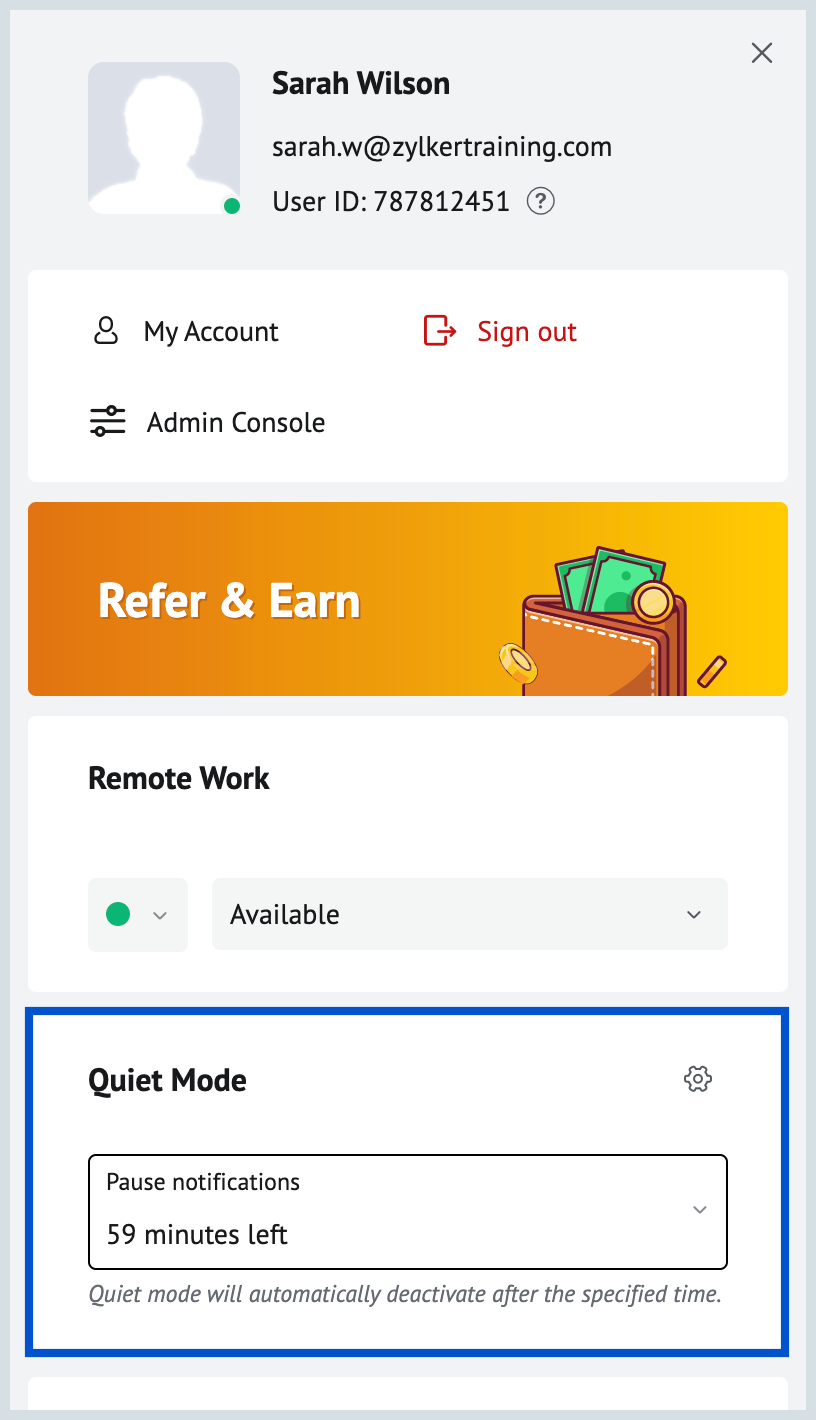Click the 59 minutes left remaining time

tap(196, 1234)
